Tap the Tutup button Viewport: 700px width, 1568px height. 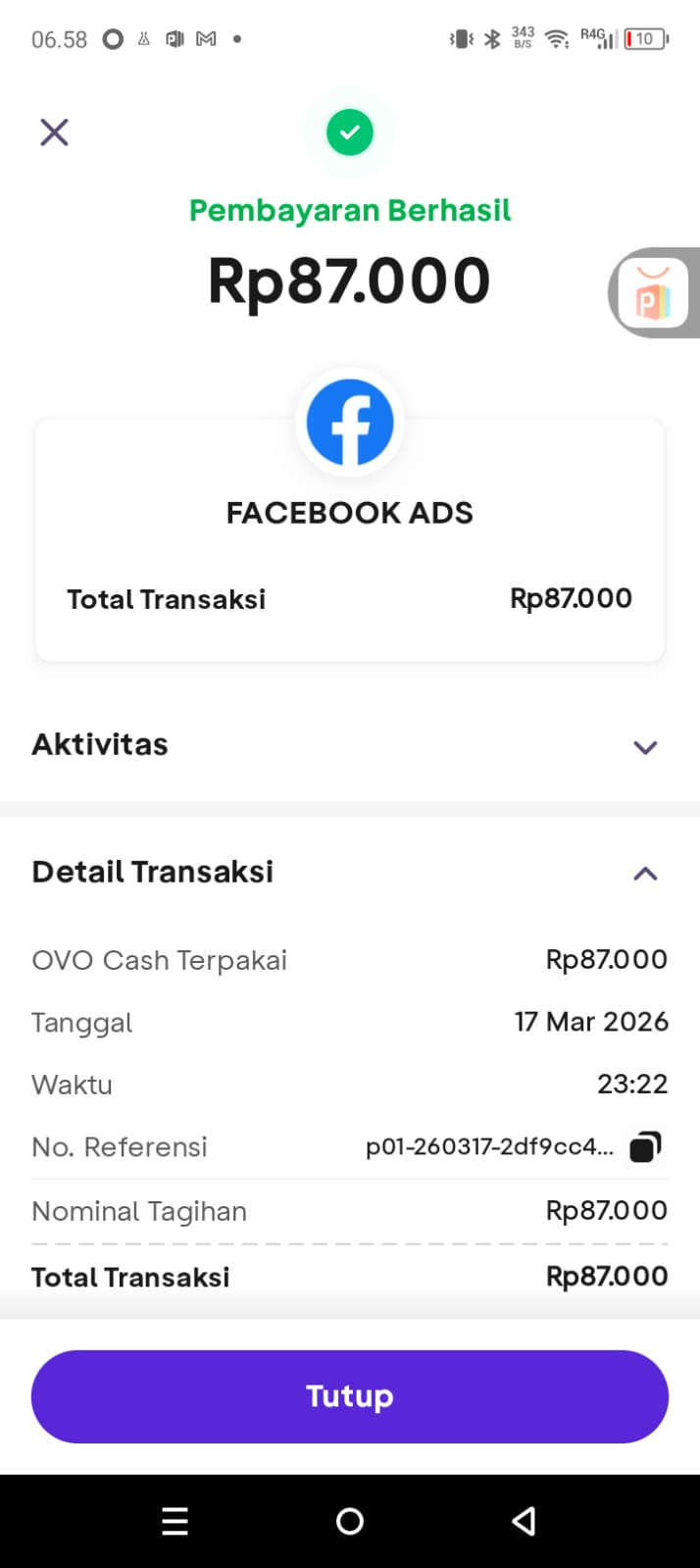(350, 1395)
